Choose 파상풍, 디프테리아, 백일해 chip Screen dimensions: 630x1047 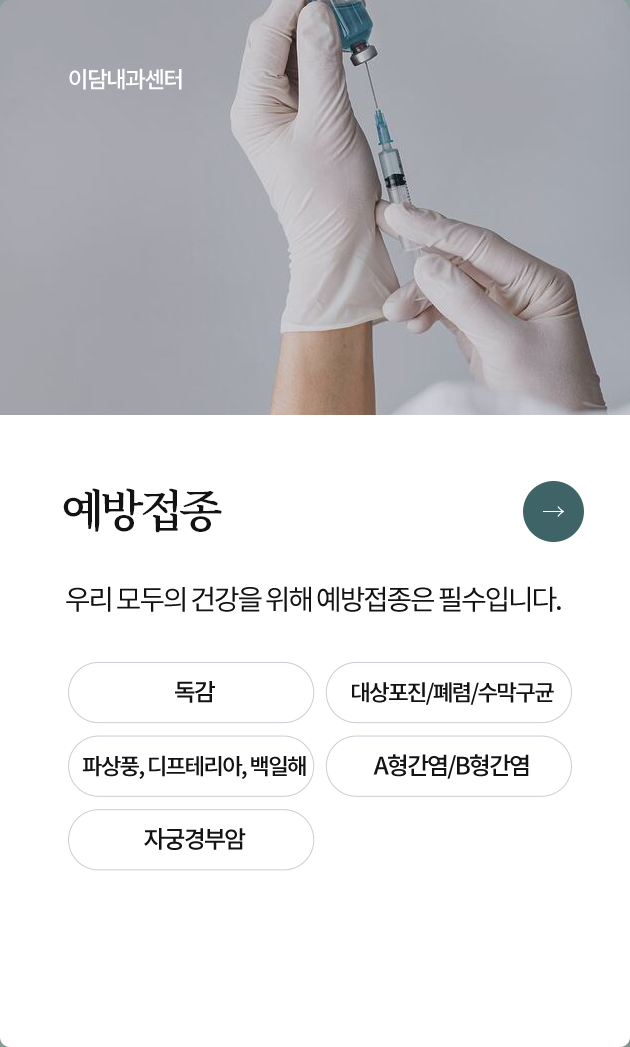coord(191,766)
